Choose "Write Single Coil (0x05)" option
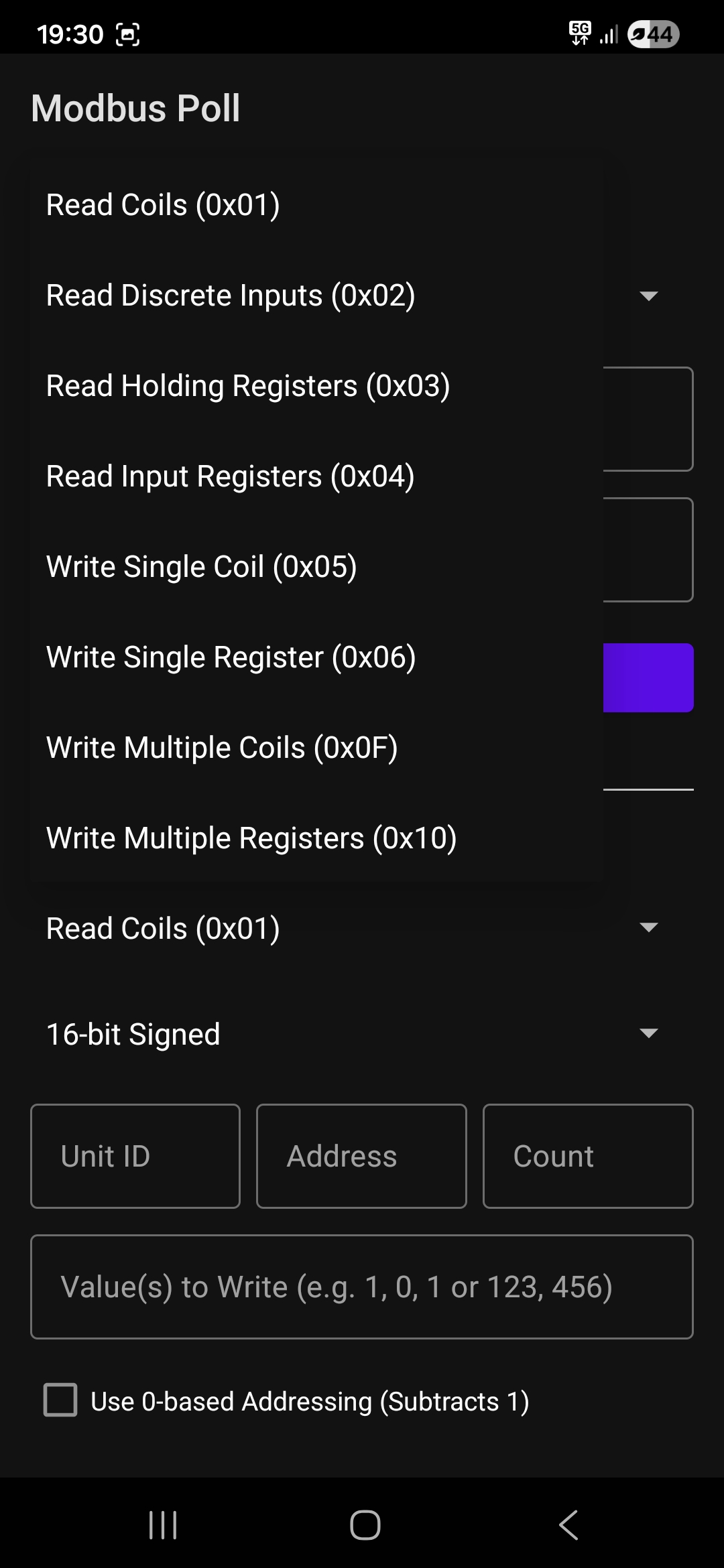This screenshot has height=1568, width=724. click(x=201, y=566)
